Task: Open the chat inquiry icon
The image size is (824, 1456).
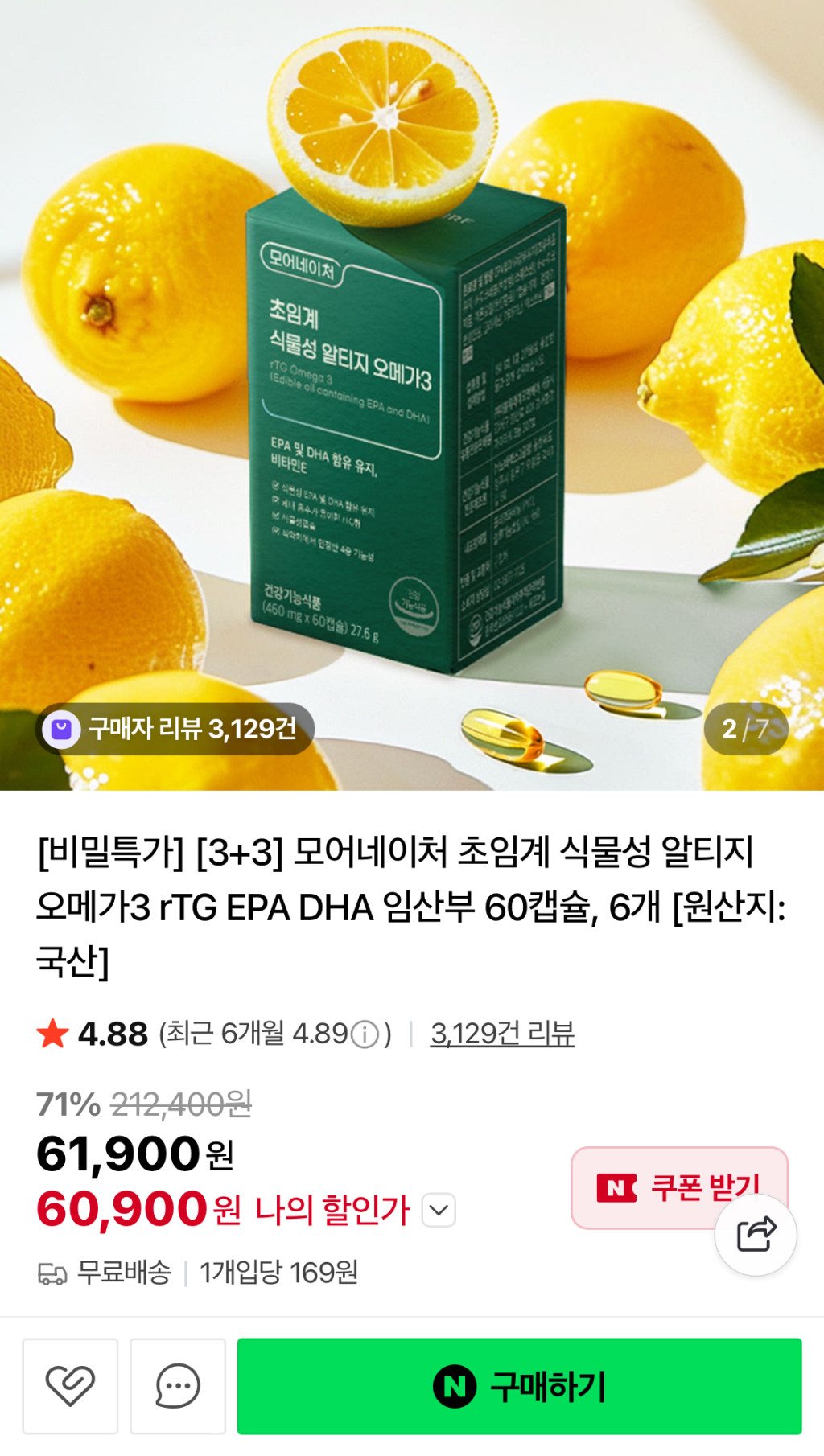Action: pos(178,1386)
